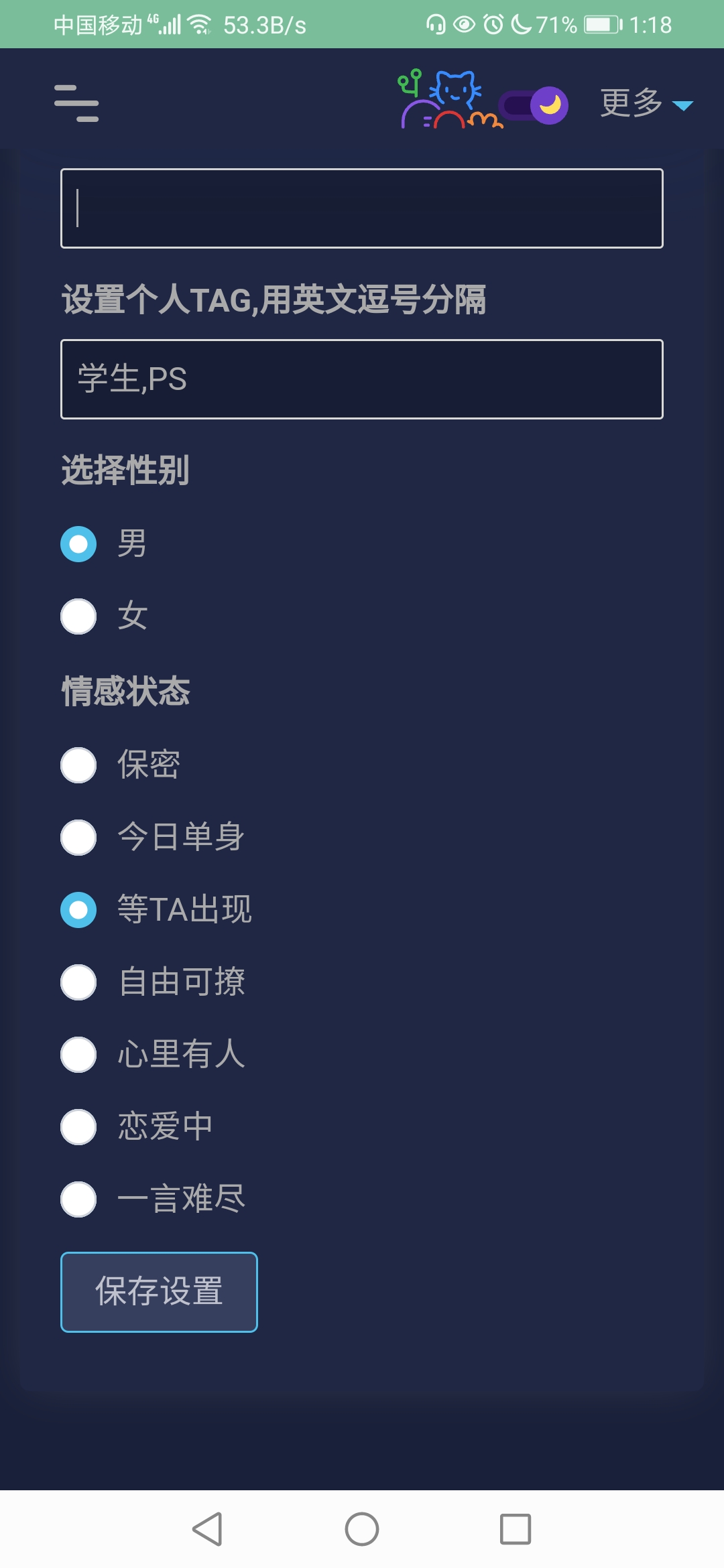Tap the 保存设置 button

[x=159, y=1292]
